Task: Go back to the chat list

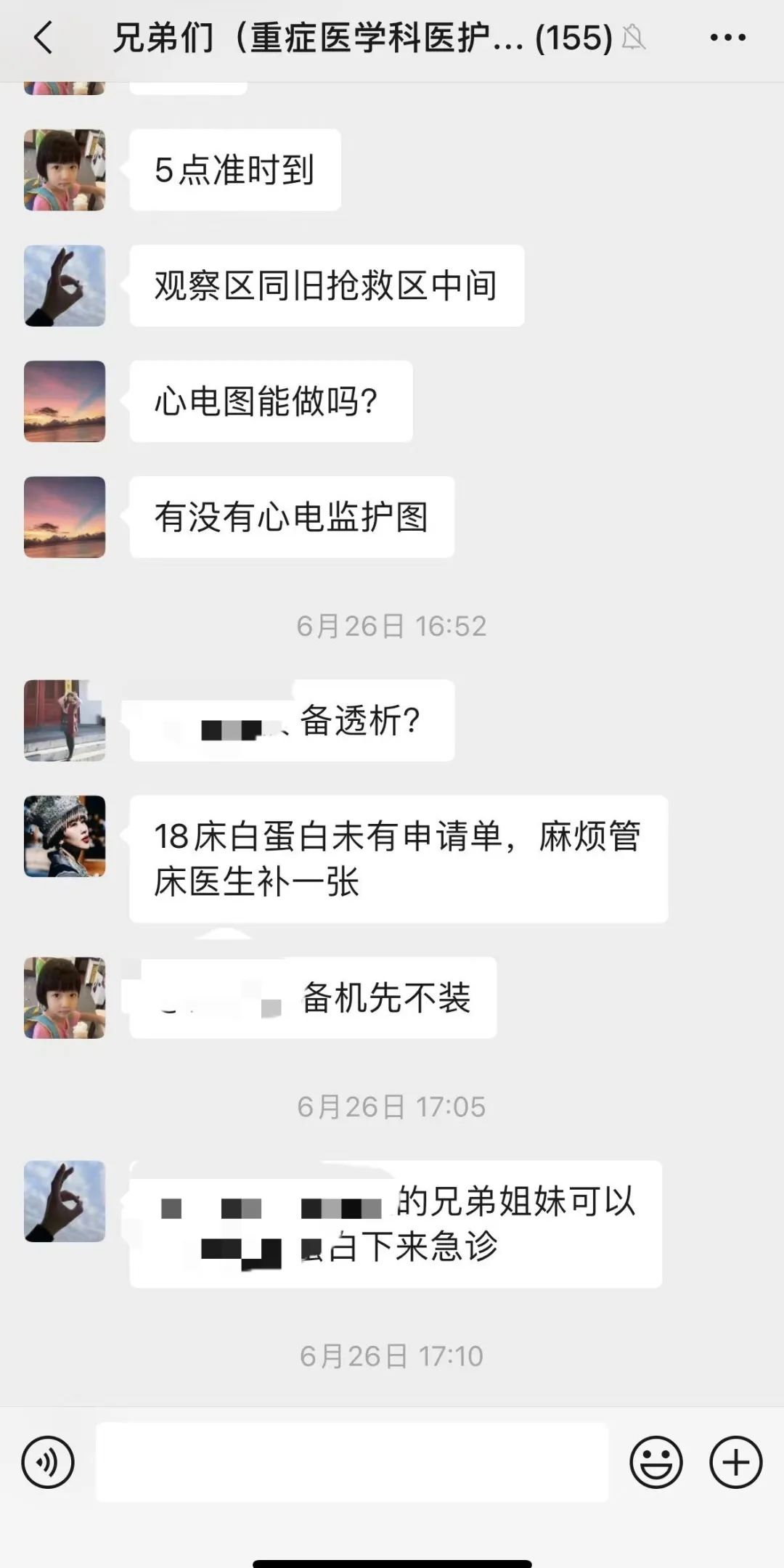Action: click(x=44, y=38)
